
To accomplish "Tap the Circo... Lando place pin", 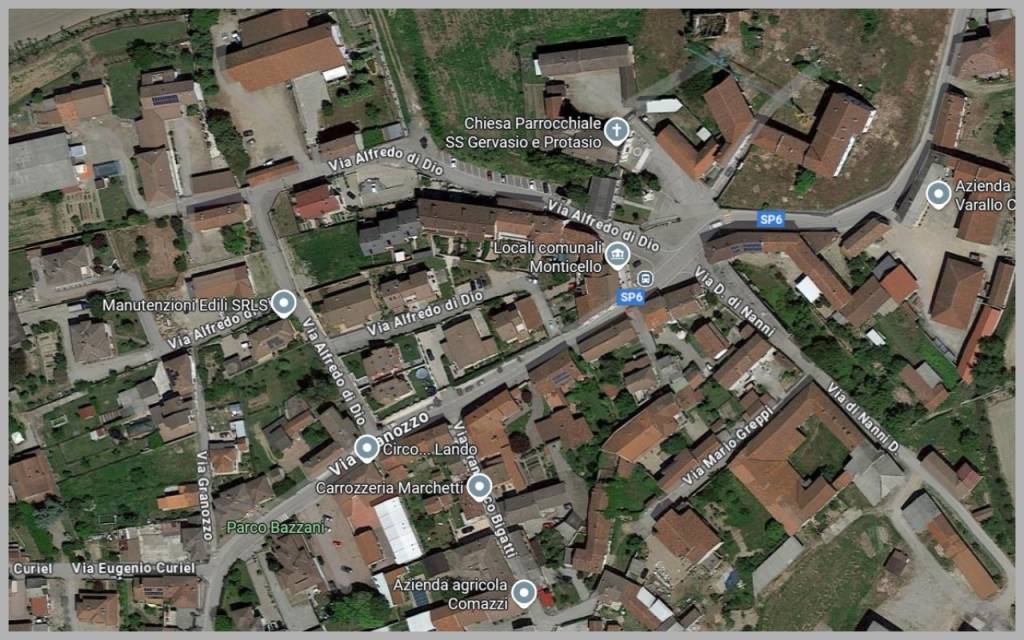I will click(x=367, y=446).
